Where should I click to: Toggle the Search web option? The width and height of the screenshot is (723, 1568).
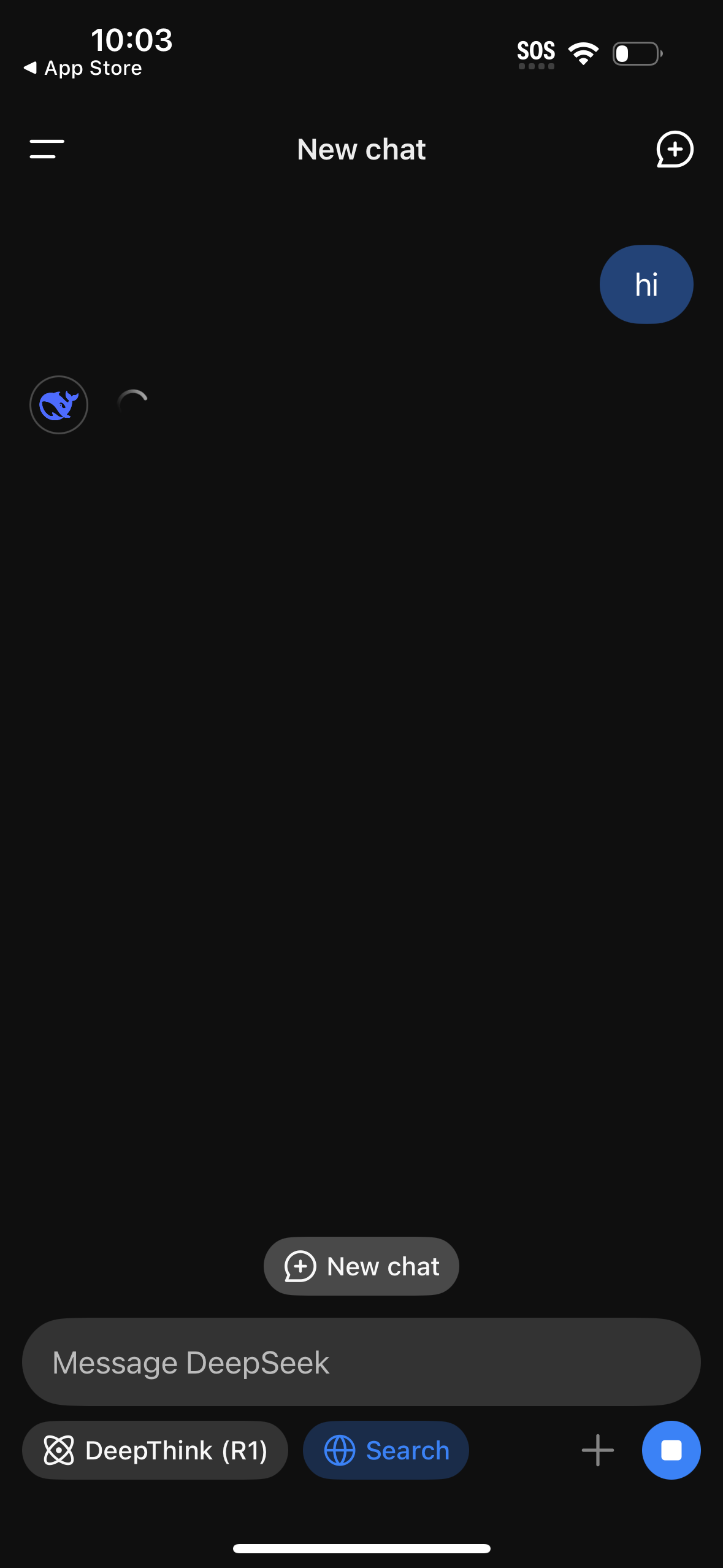(x=386, y=1450)
